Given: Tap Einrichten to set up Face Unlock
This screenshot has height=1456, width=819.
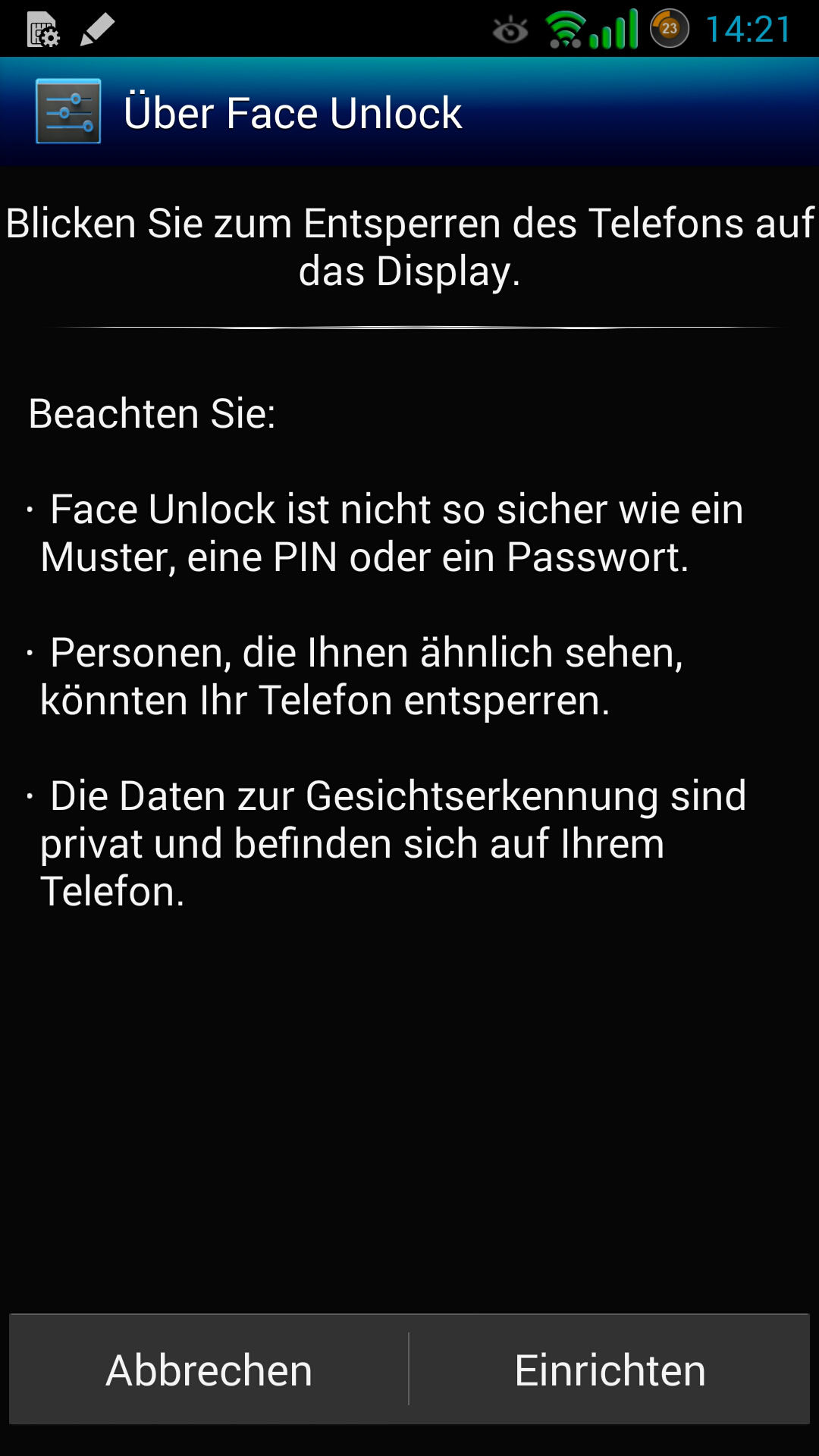Looking at the screenshot, I should [610, 1370].
